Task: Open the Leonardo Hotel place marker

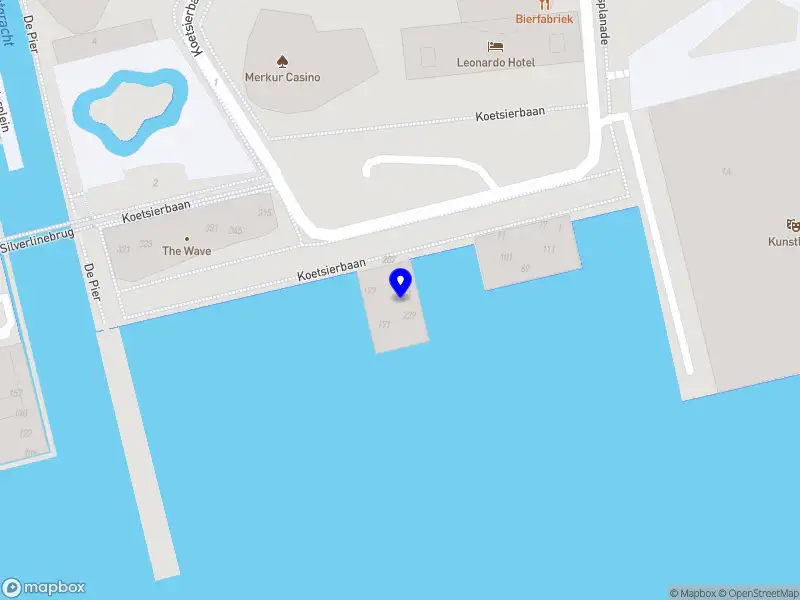Action: point(496,47)
